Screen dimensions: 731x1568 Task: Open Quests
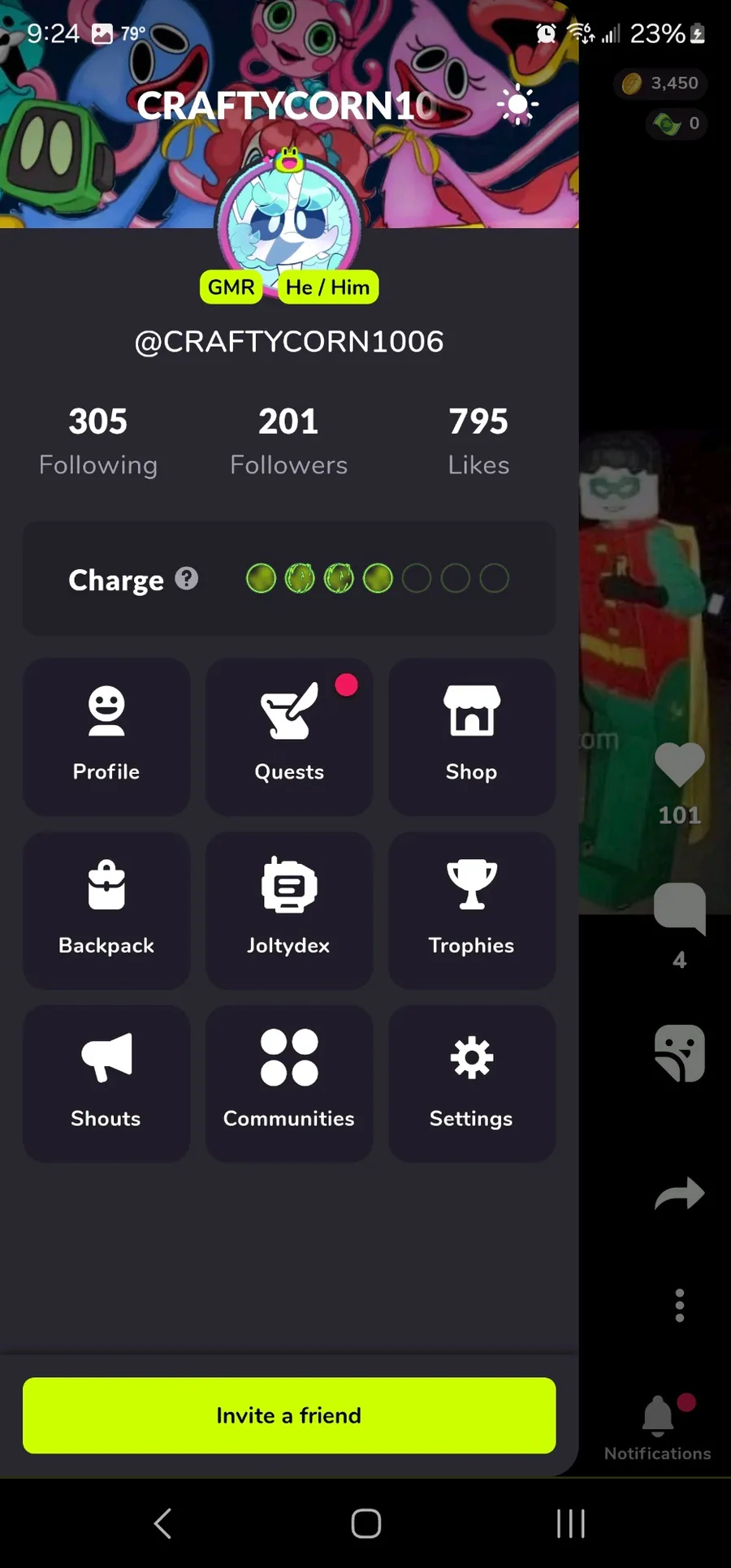[288, 736]
